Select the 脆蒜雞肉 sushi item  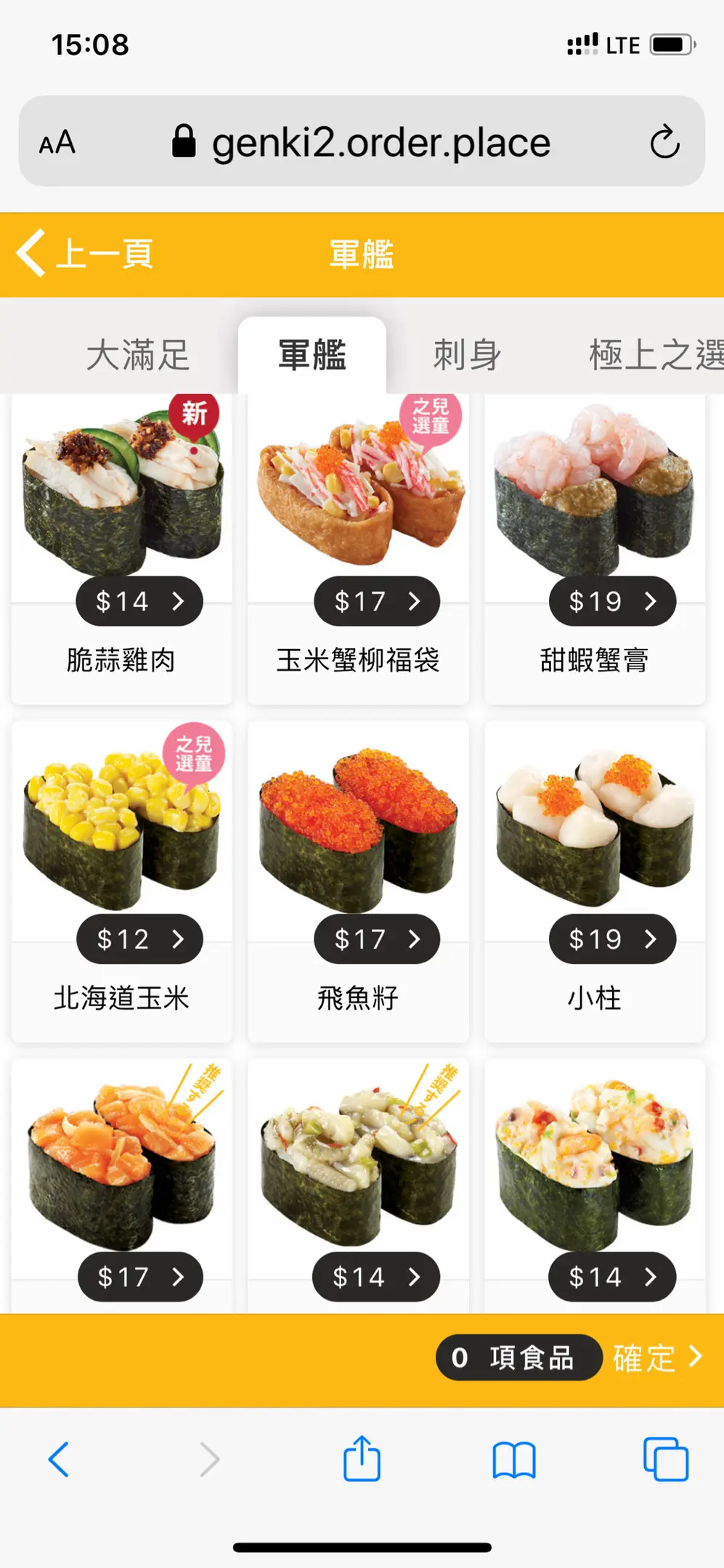click(x=121, y=548)
